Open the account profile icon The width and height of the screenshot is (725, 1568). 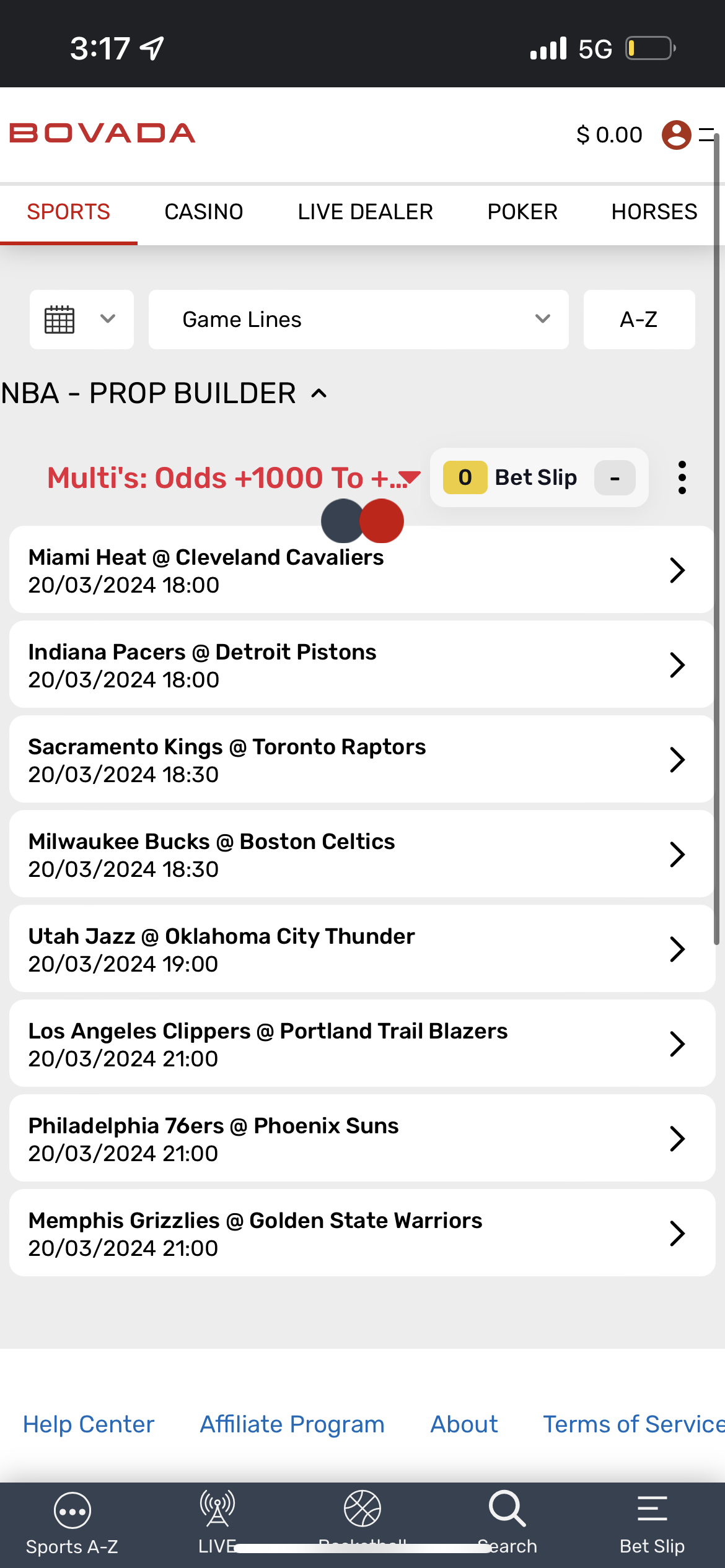coord(676,134)
